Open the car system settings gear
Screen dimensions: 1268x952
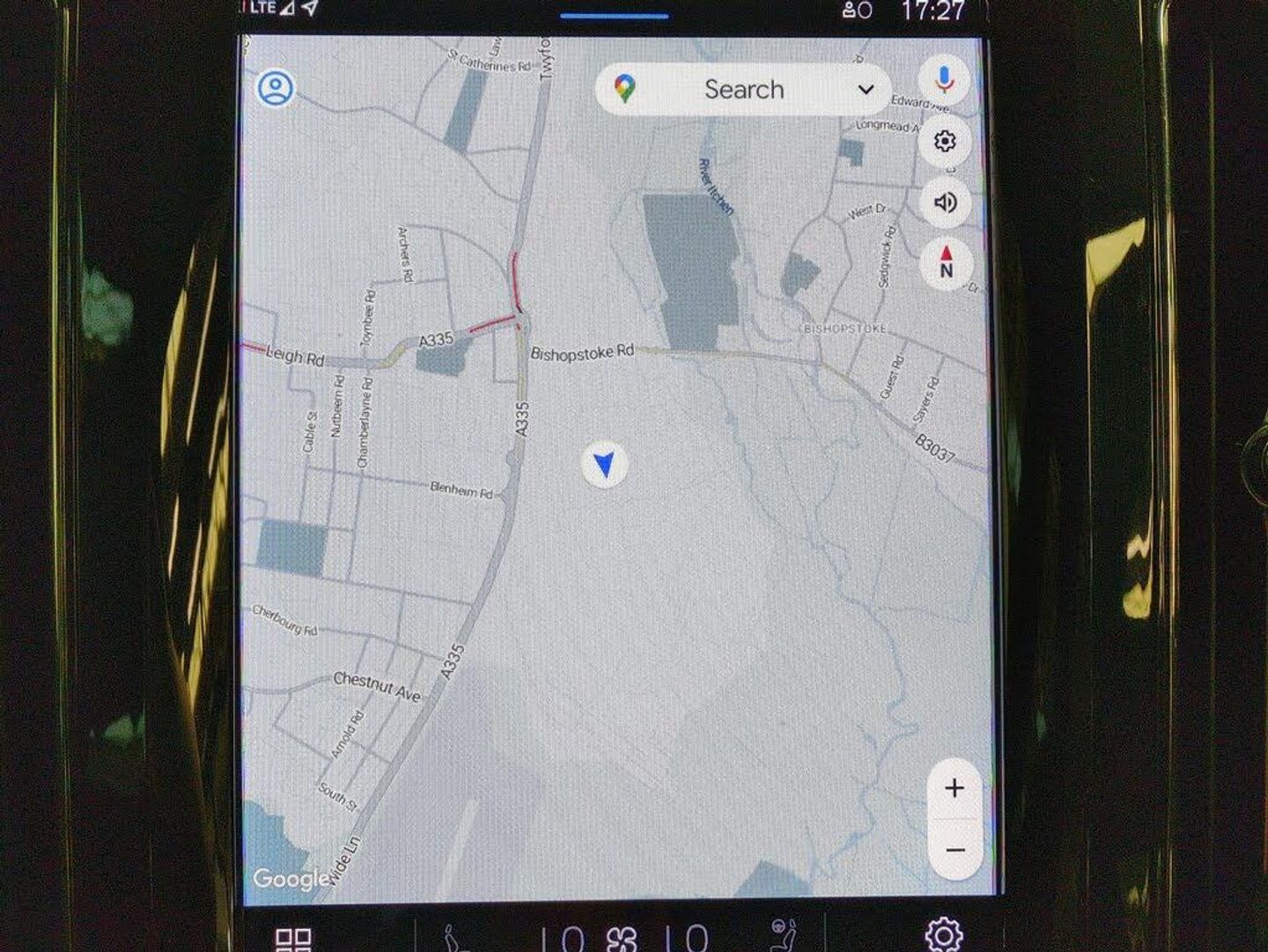943,935
